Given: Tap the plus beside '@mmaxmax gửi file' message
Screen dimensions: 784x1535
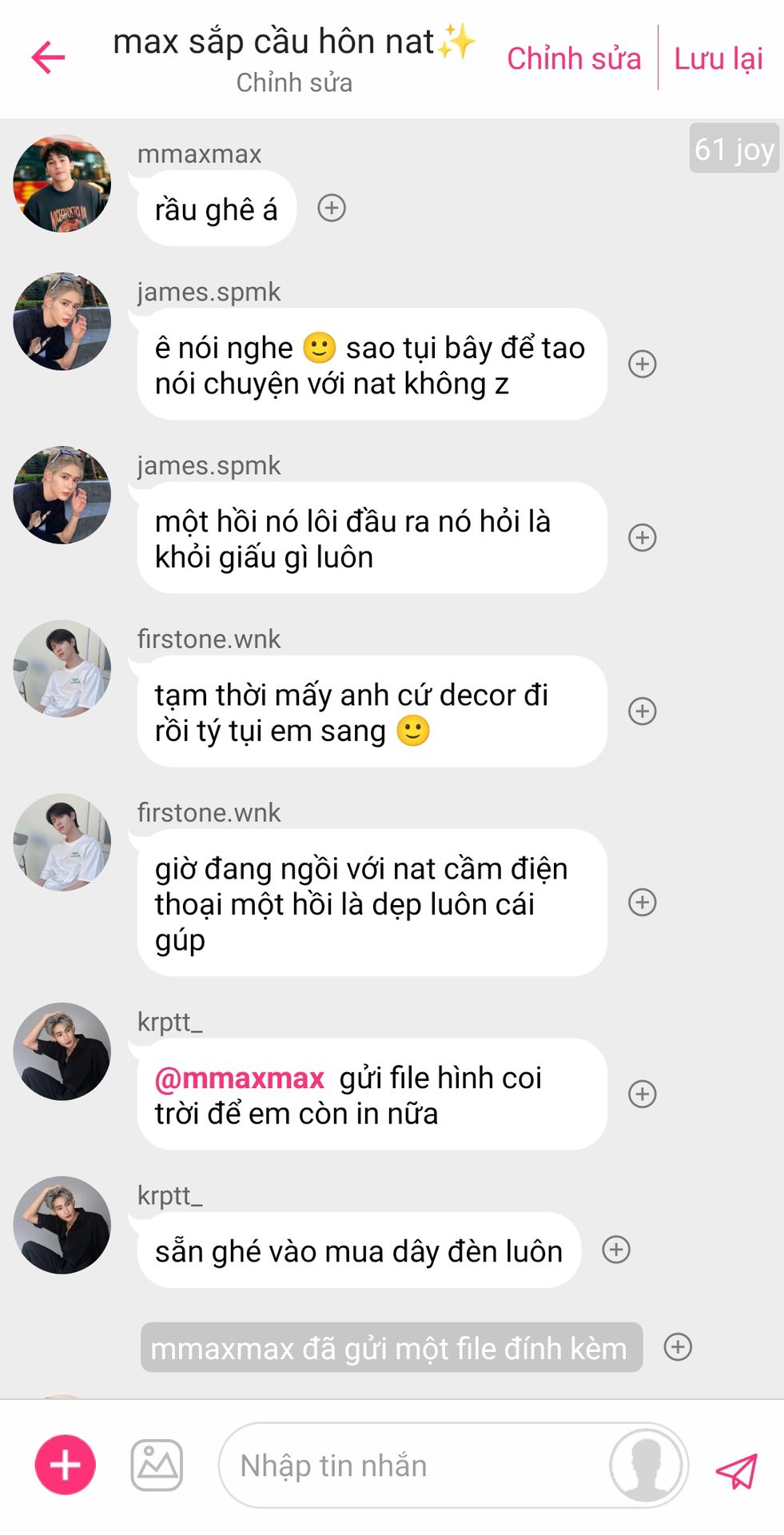Looking at the screenshot, I should 642,1094.
